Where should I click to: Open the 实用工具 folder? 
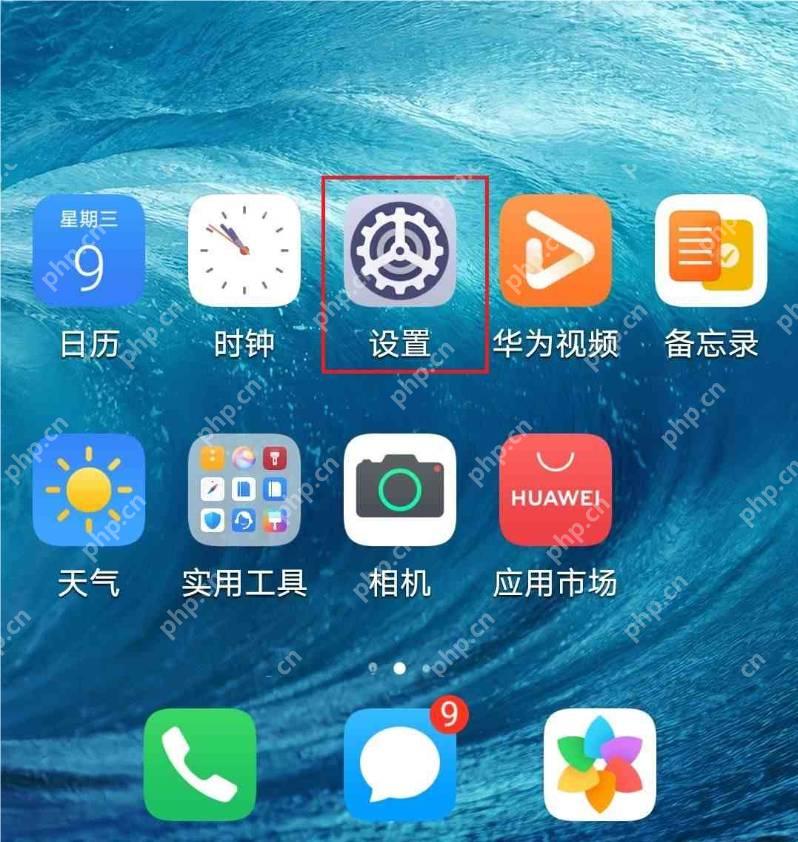pyautogui.click(x=244, y=490)
